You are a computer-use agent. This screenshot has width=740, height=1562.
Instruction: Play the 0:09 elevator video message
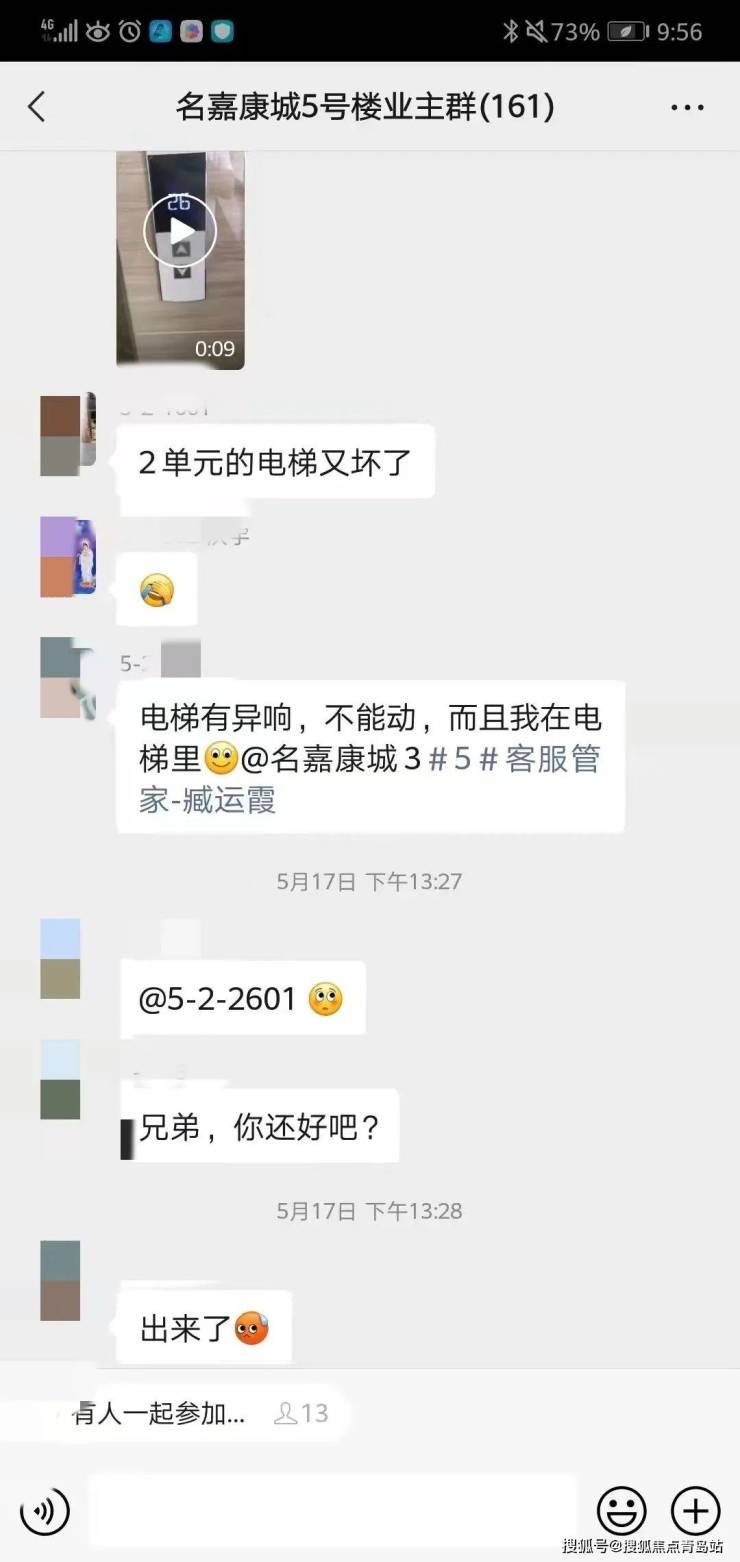tap(180, 231)
